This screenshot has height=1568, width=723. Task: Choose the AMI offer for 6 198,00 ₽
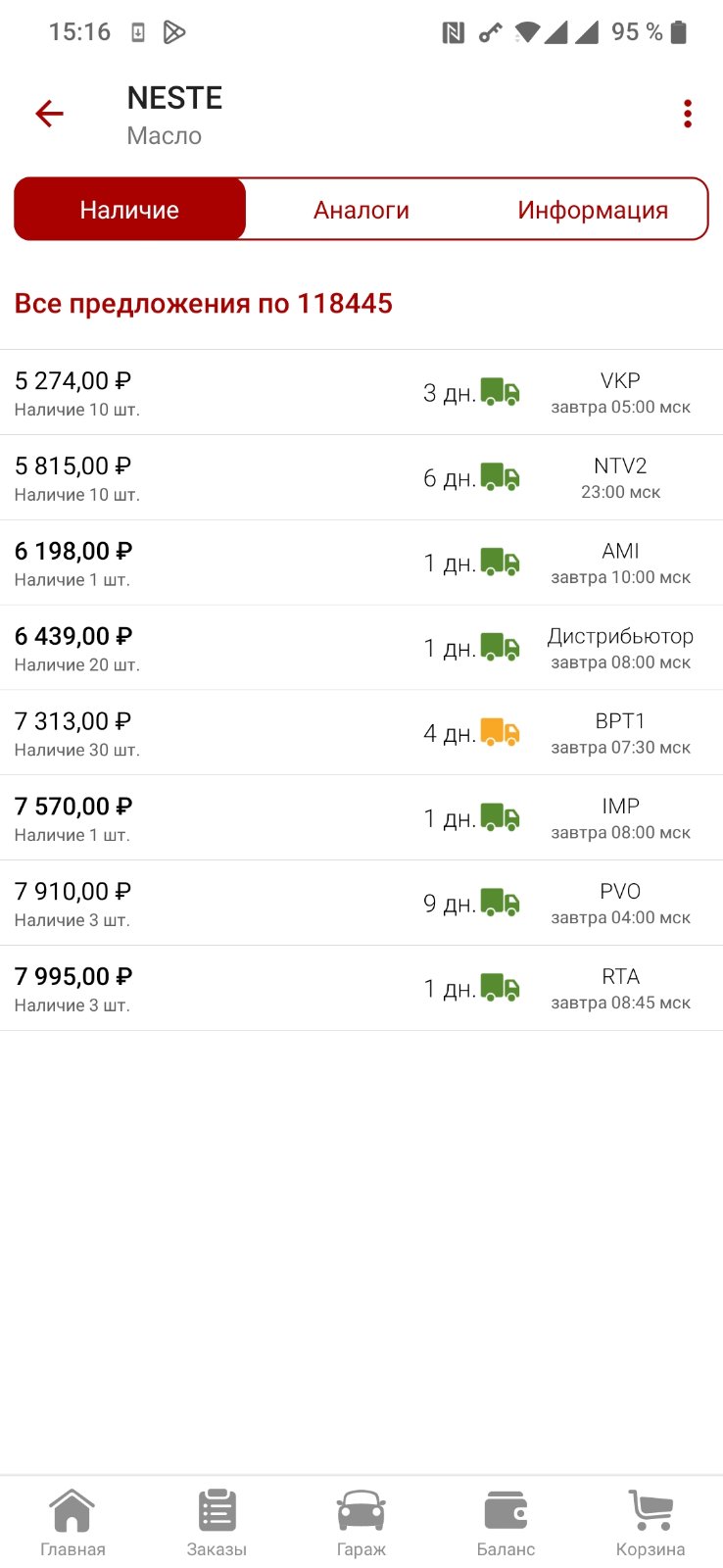(361, 563)
